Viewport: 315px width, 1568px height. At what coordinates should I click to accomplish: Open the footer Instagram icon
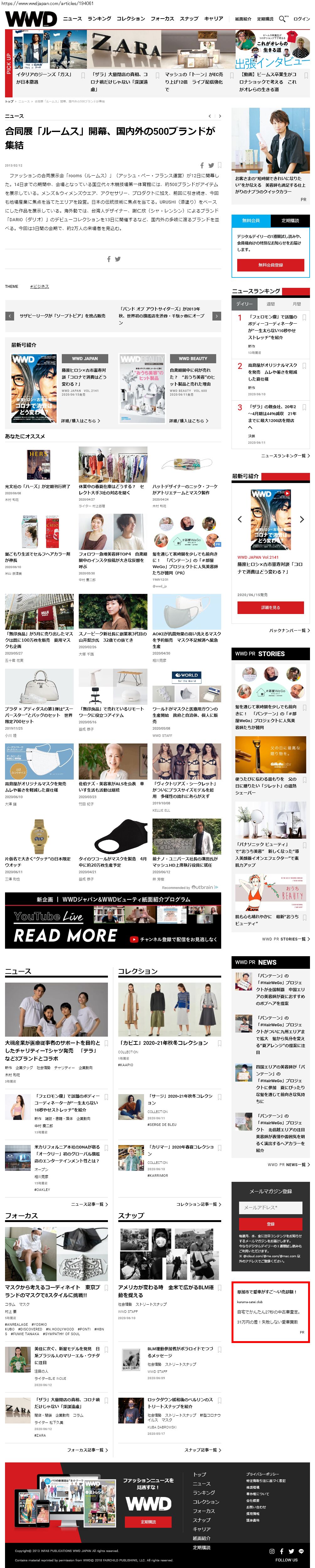coord(272,1551)
